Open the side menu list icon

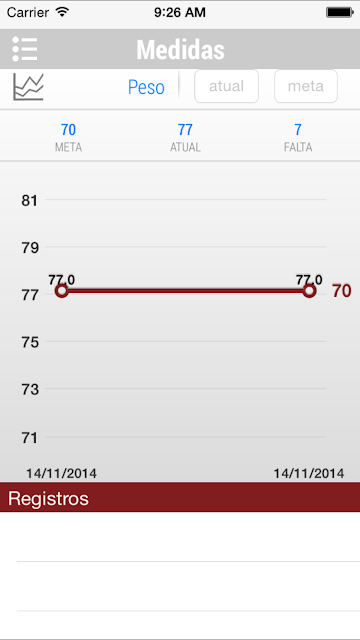click(x=25, y=49)
